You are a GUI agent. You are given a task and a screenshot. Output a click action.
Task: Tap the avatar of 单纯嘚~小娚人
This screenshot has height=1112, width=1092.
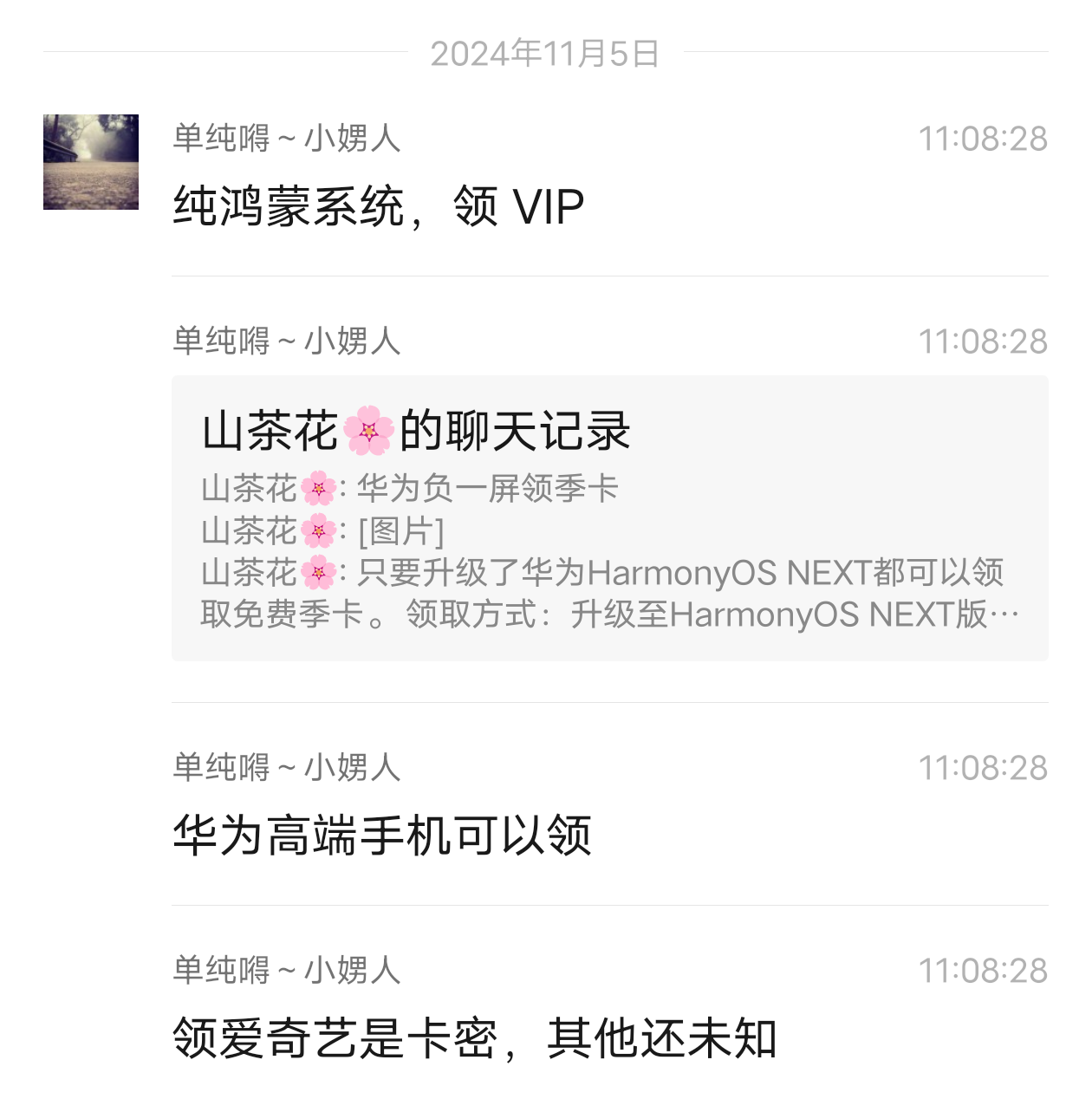point(91,162)
